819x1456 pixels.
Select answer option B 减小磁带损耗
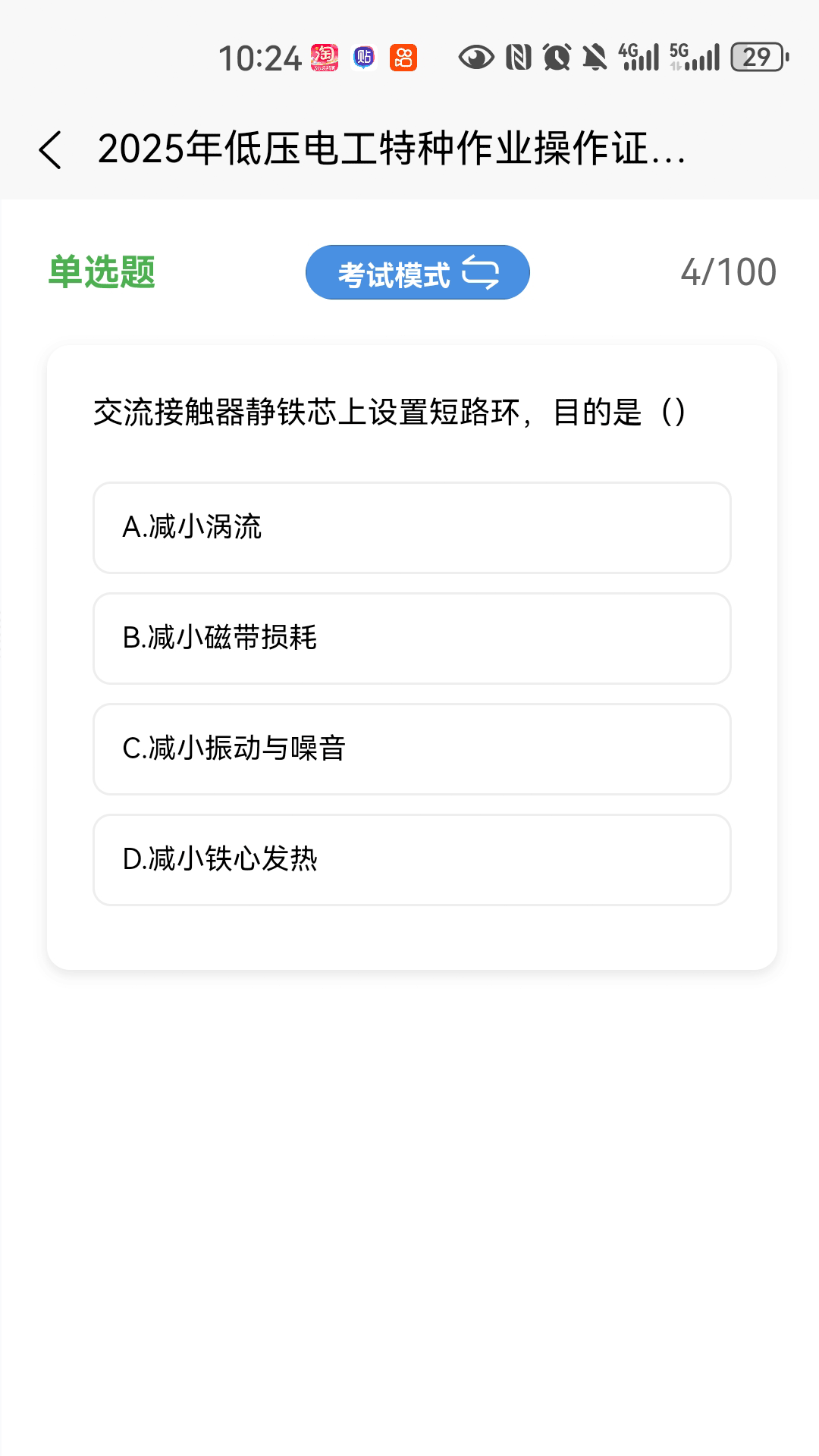click(409, 639)
